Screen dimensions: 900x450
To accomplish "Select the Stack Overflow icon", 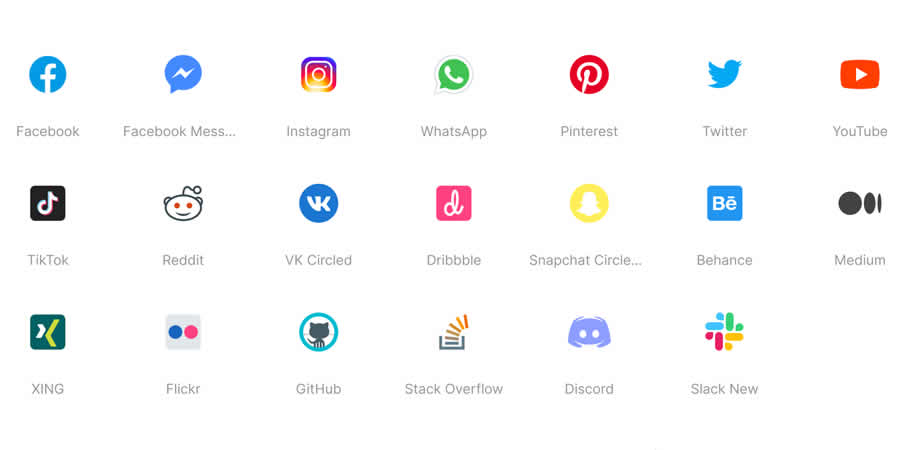I will point(453,332).
